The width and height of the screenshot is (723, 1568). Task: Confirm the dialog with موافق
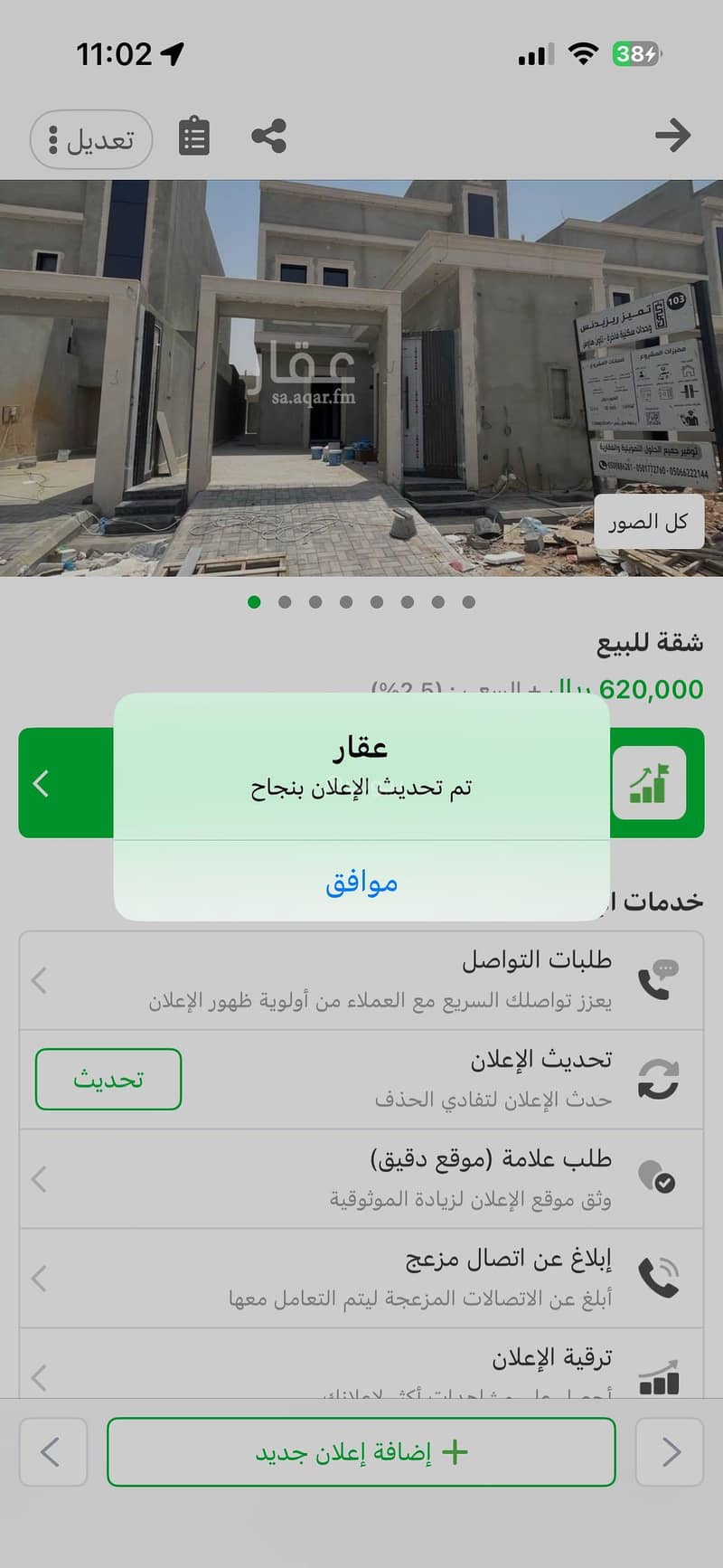361,882
